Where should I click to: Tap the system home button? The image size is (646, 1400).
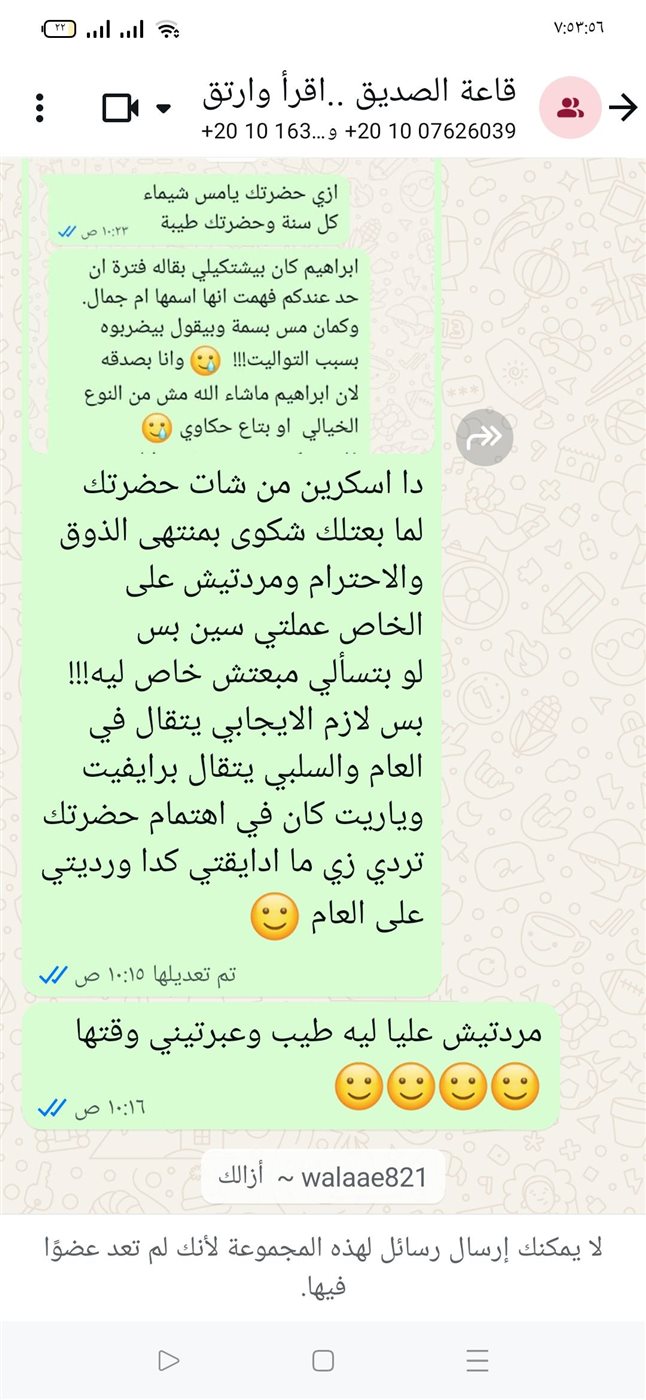323,1360
